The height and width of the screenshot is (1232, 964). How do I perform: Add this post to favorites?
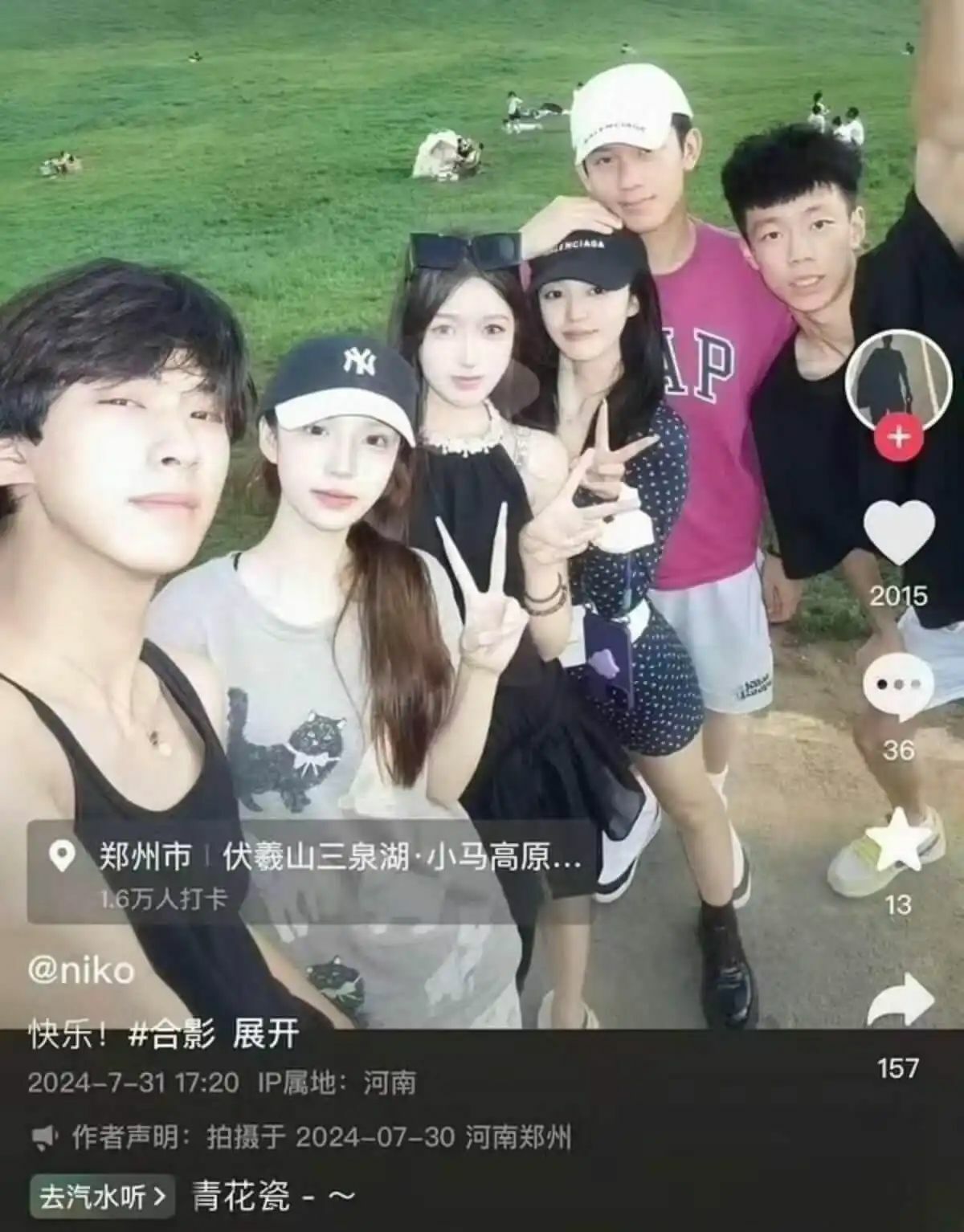(899, 841)
